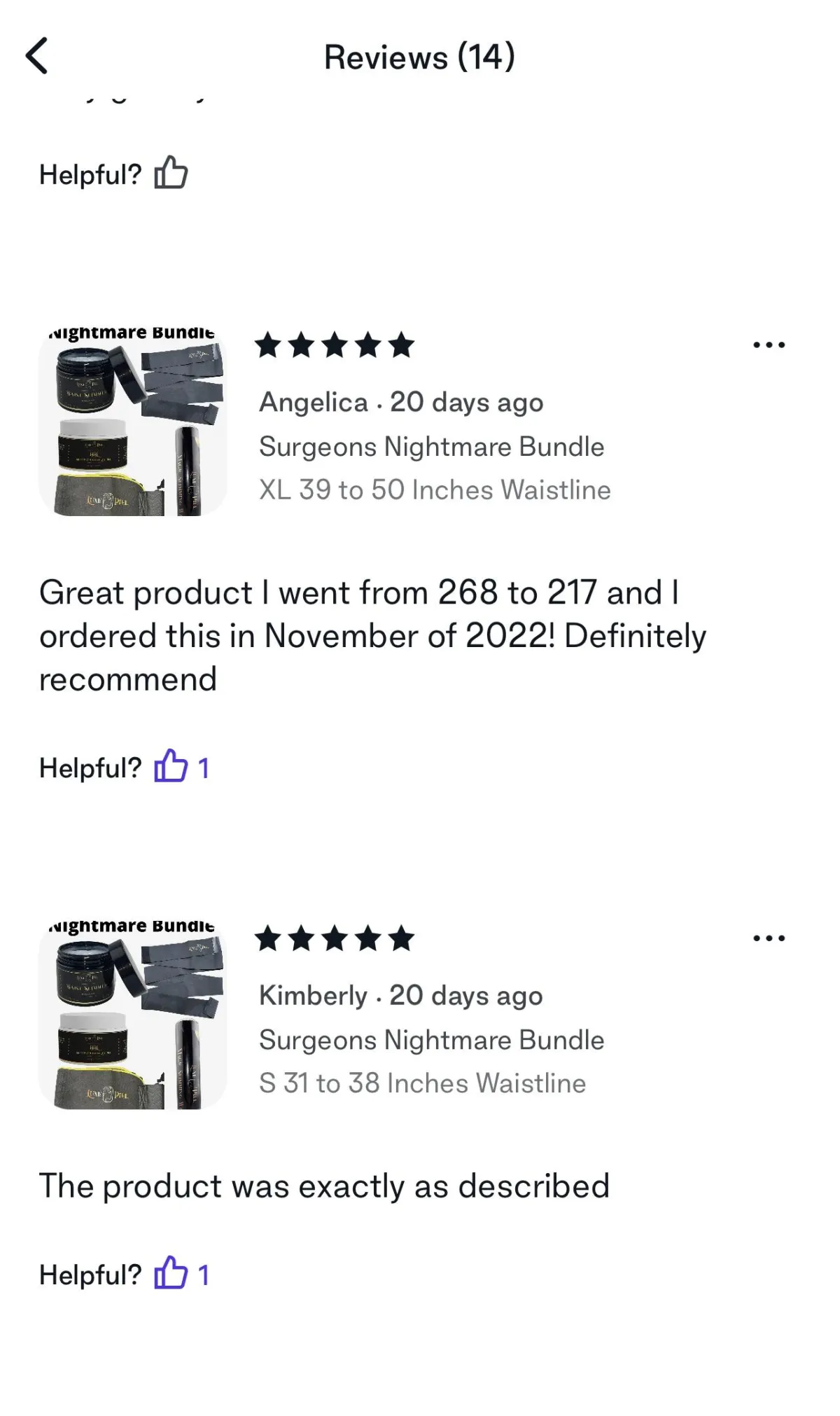Go back from the Reviews screen

[37, 56]
